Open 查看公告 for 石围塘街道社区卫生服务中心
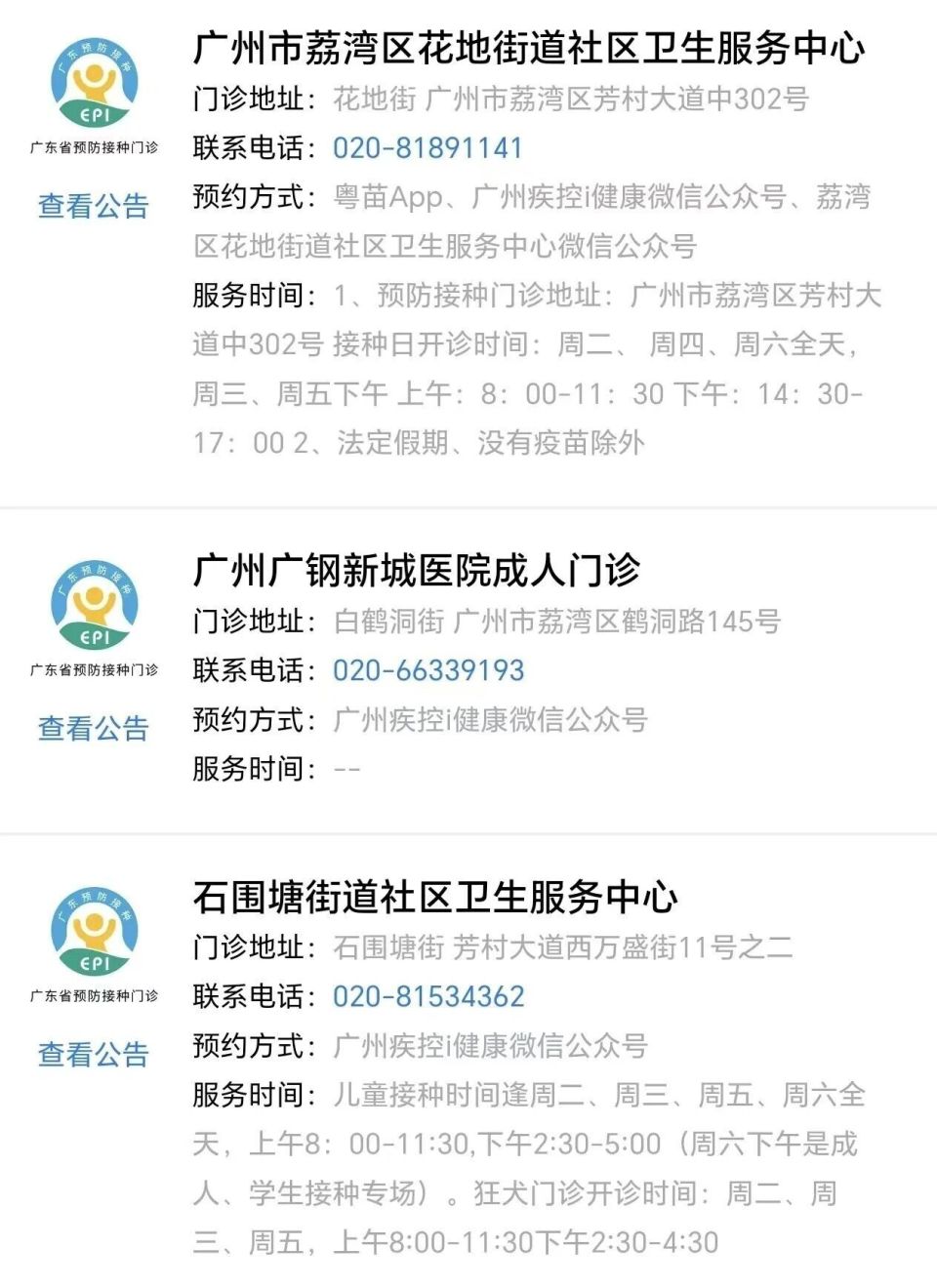This screenshot has height=1288, width=937. click(x=93, y=1054)
